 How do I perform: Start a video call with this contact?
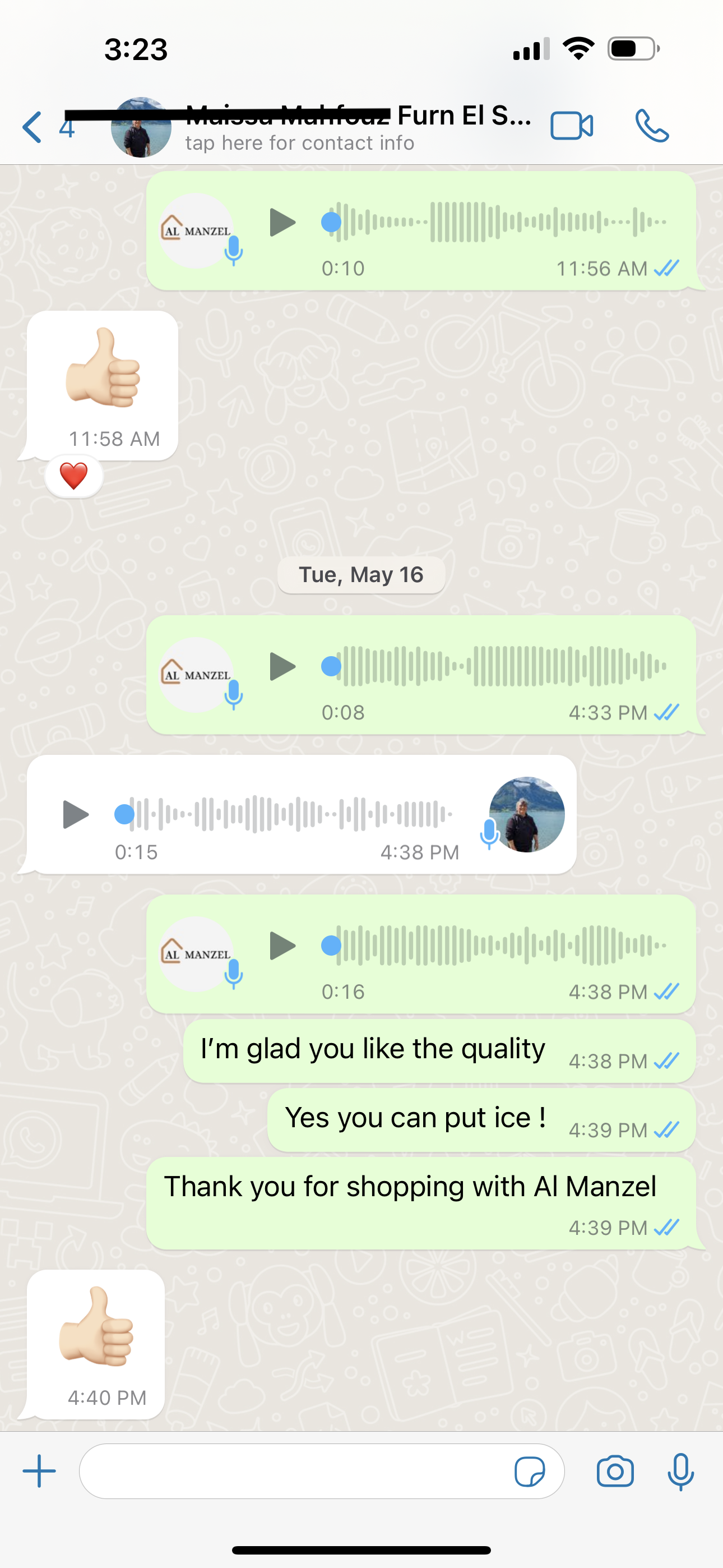(x=572, y=126)
